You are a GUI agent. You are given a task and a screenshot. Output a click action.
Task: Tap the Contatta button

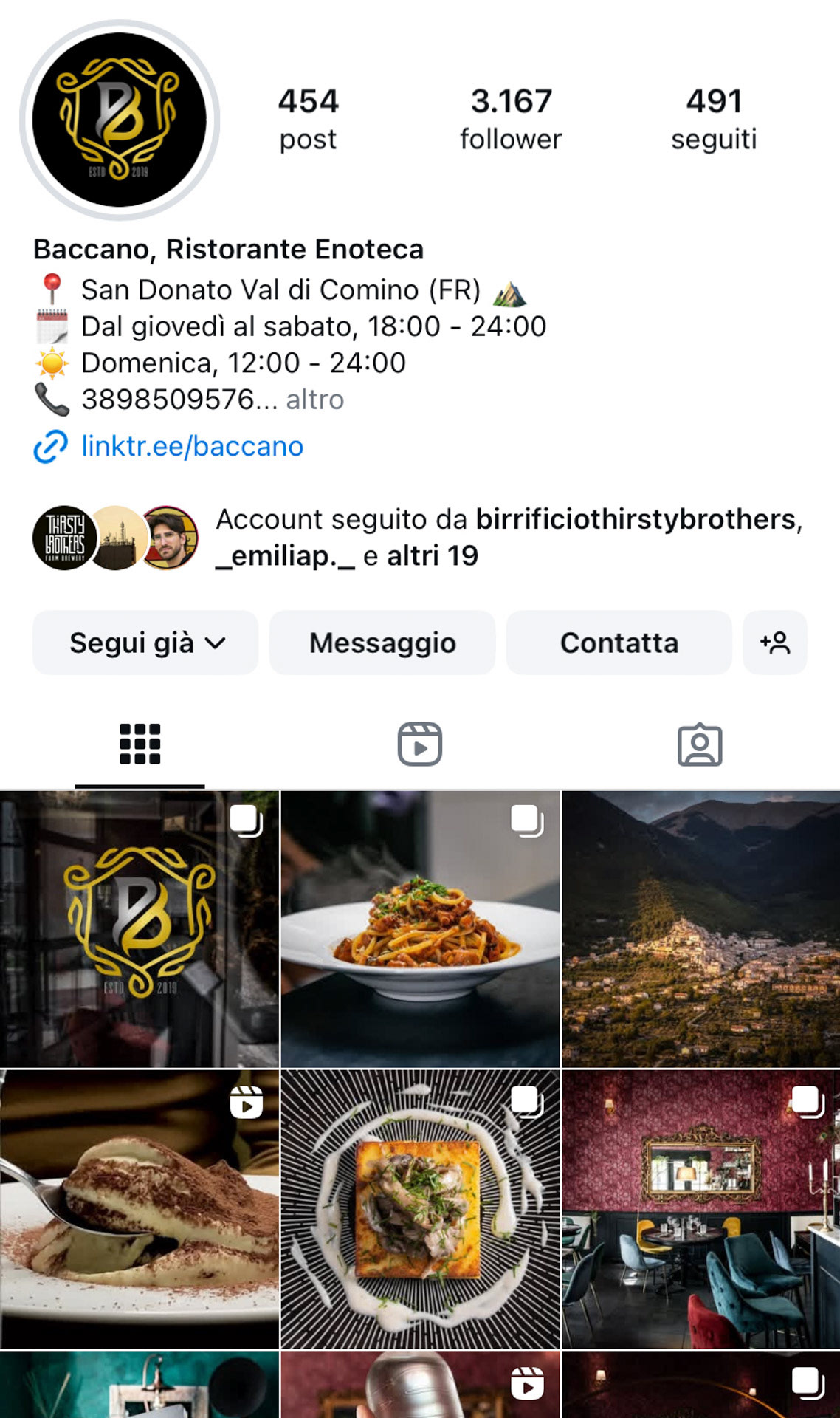click(x=619, y=643)
